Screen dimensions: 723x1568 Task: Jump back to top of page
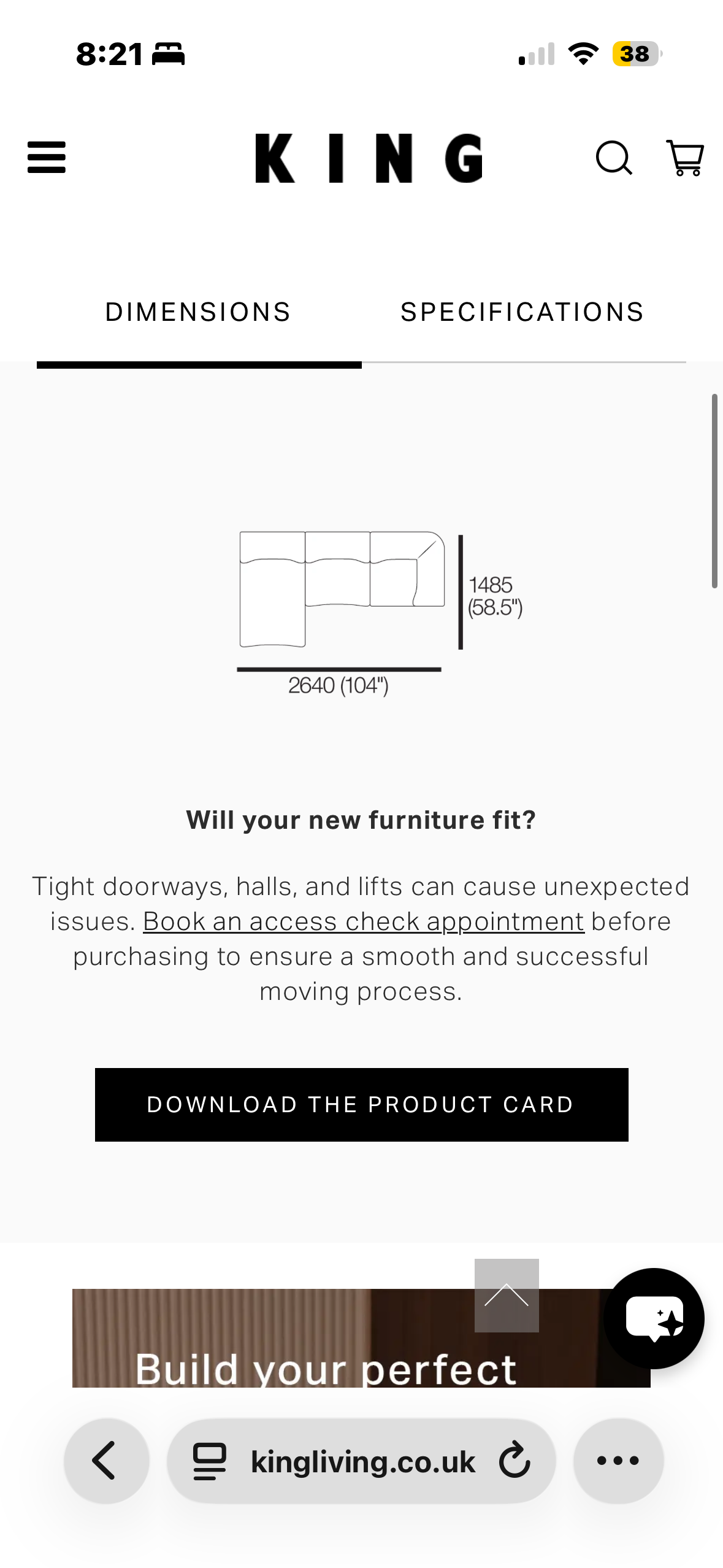pos(507,1295)
